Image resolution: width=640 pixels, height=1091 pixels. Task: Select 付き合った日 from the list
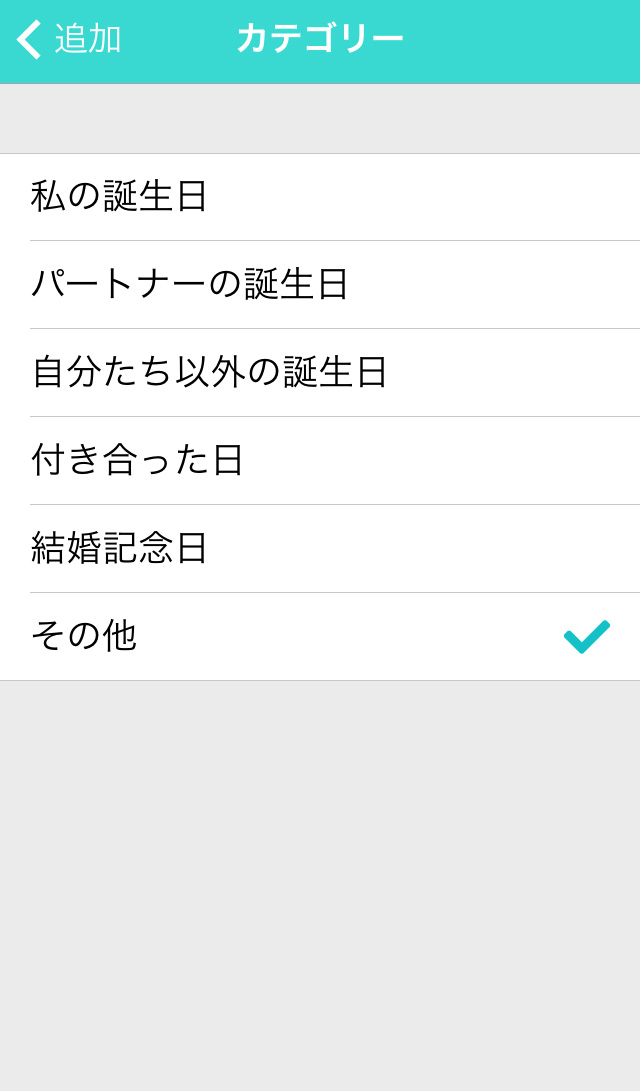point(320,461)
